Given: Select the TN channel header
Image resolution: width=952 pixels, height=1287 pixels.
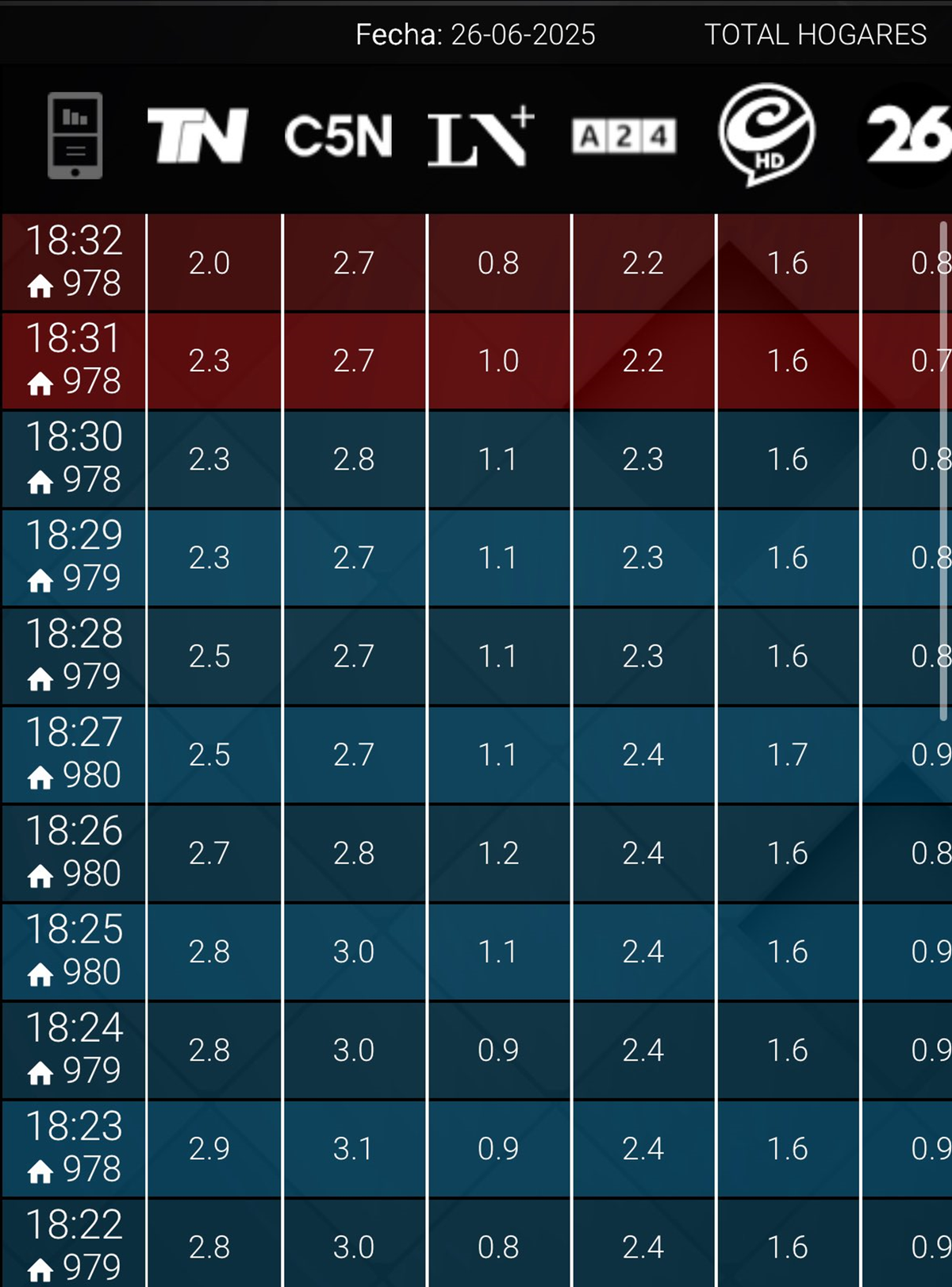Looking at the screenshot, I should point(198,136).
